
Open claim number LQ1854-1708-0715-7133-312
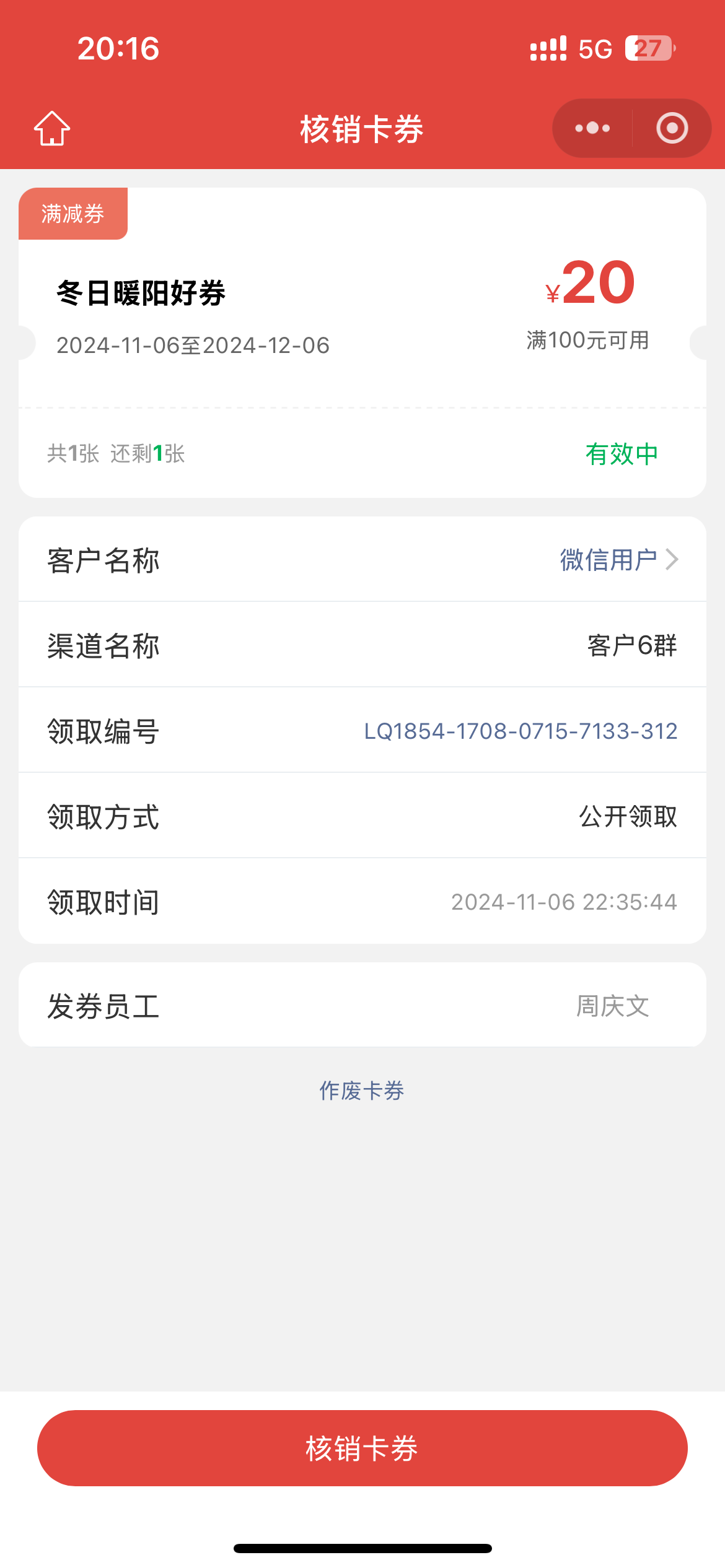[520, 731]
